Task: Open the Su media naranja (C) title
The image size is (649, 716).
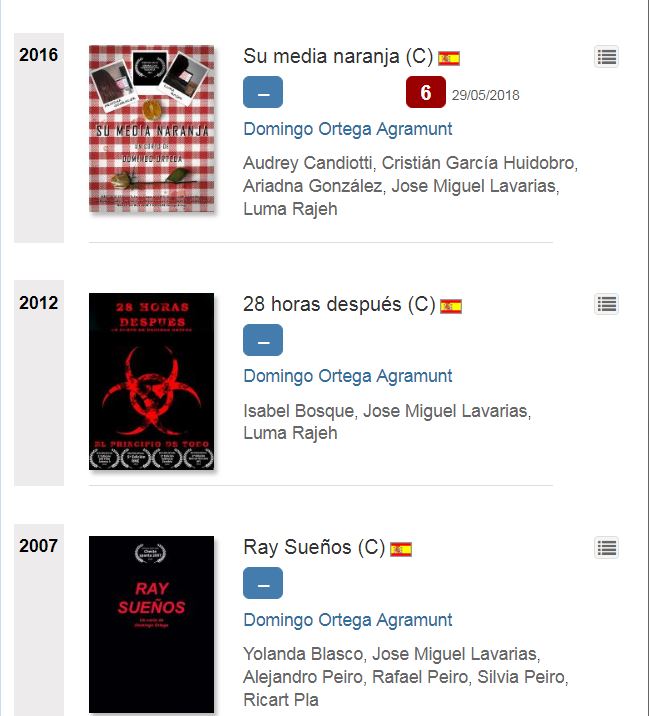Action: point(337,57)
